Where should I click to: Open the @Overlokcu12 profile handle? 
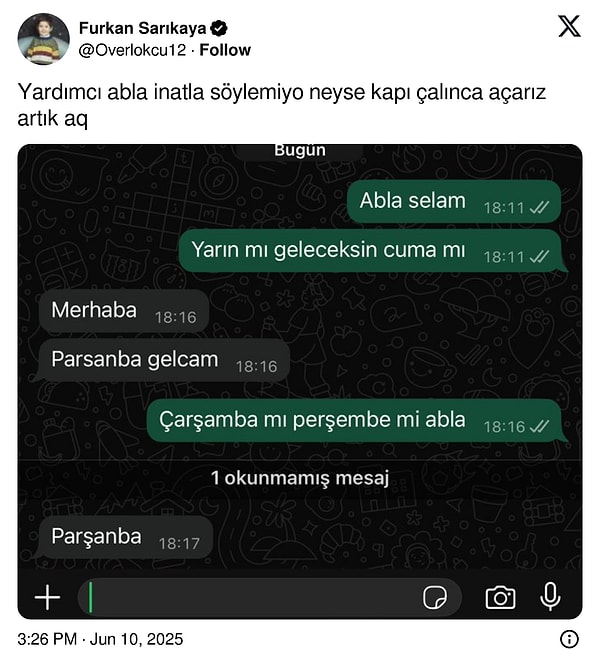pyautogui.click(x=135, y=50)
